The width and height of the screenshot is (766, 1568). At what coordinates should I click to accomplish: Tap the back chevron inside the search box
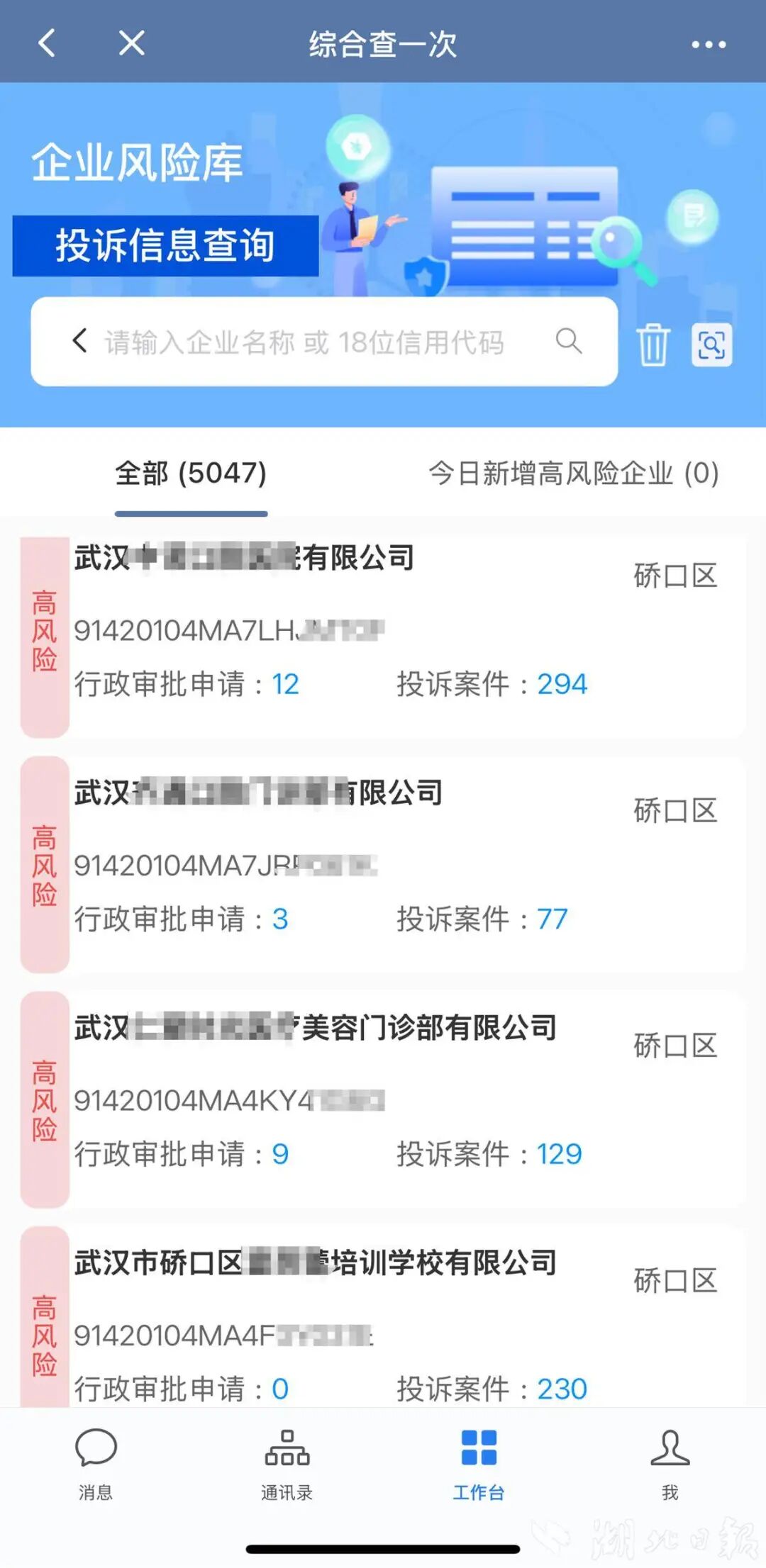[x=79, y=341]
